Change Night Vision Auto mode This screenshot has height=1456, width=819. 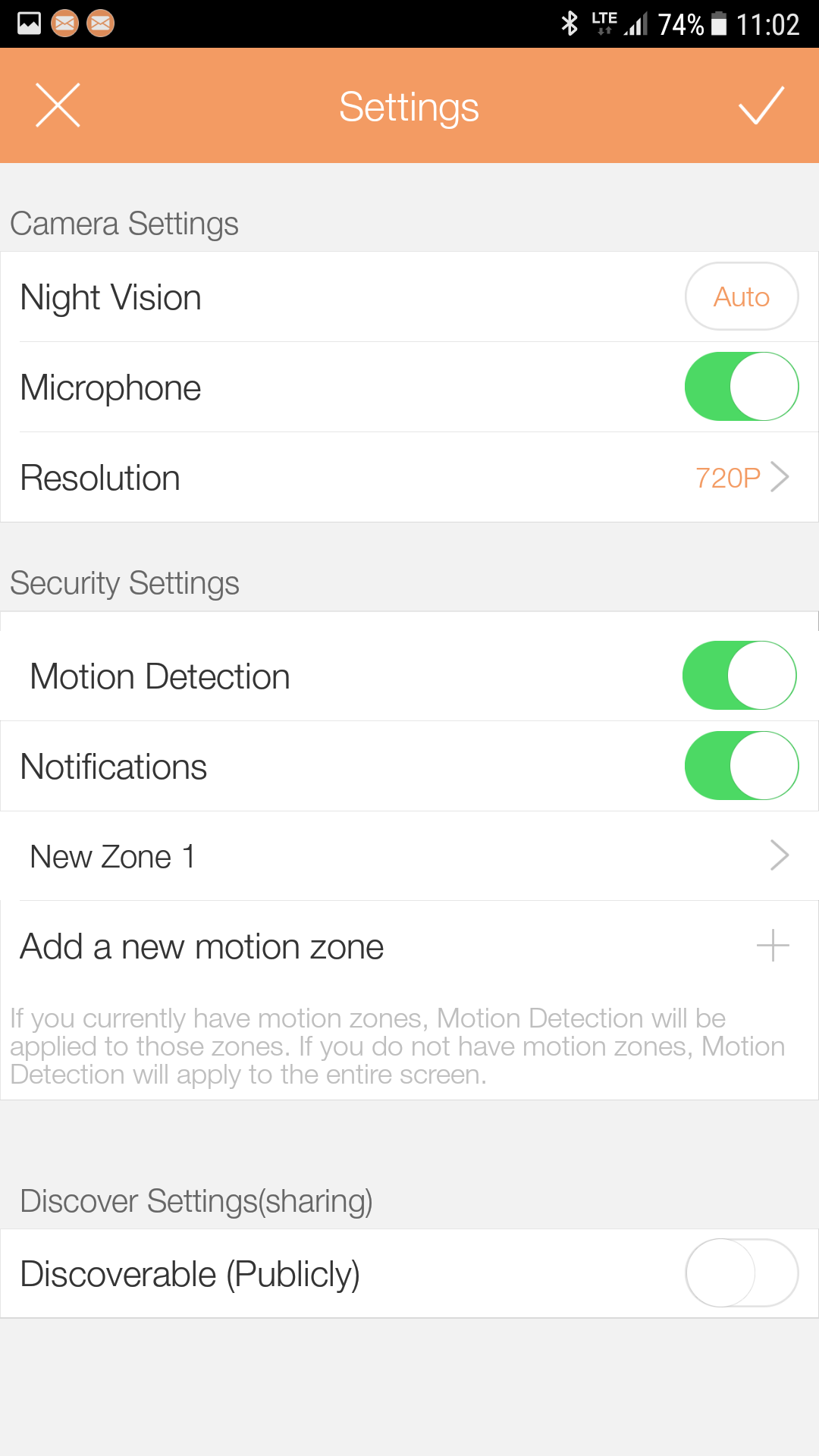coord(741,297)
